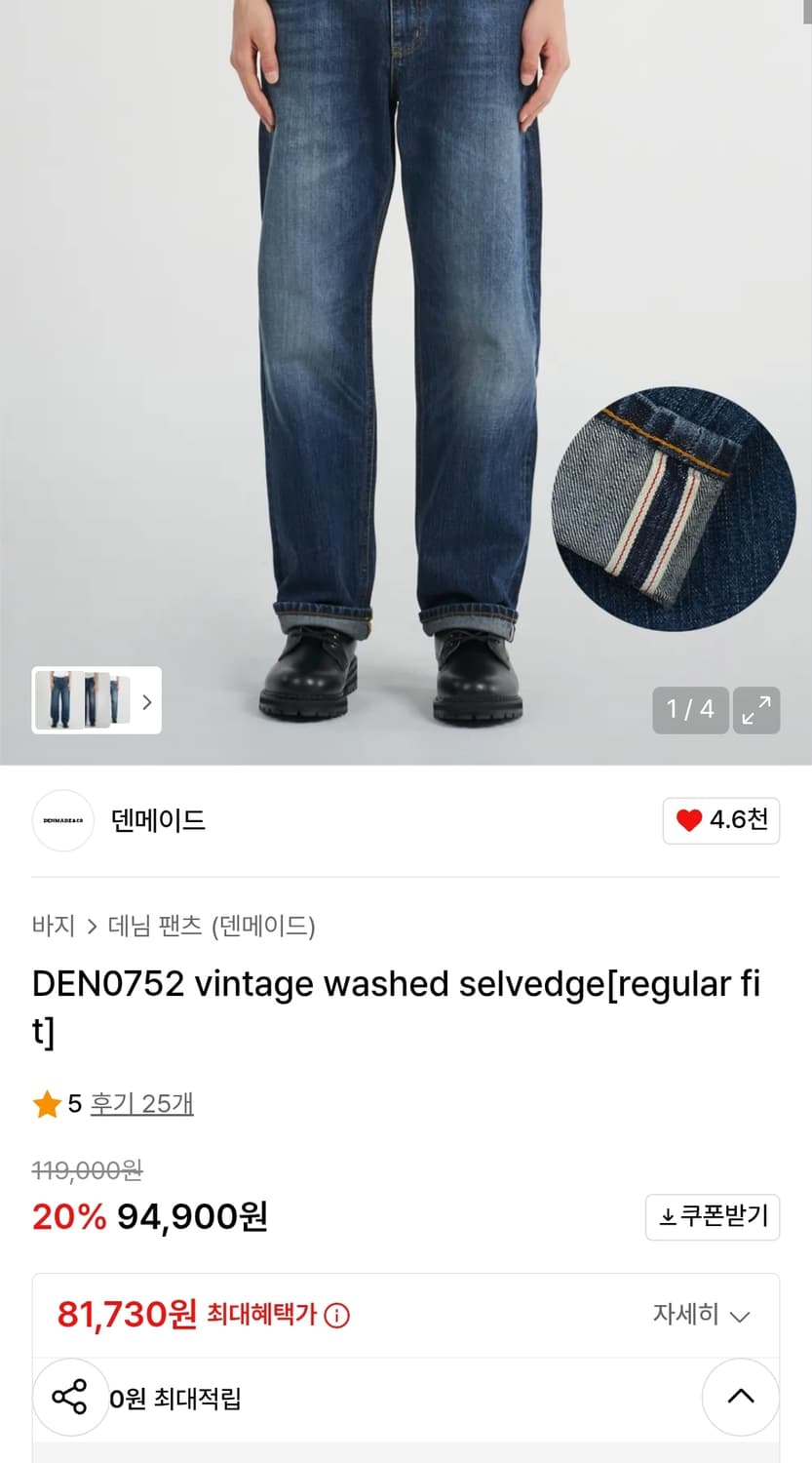812x1463 pixels.
Task: Click the 쿠폰받기 coupon button
Action: tap(713, 1216)
